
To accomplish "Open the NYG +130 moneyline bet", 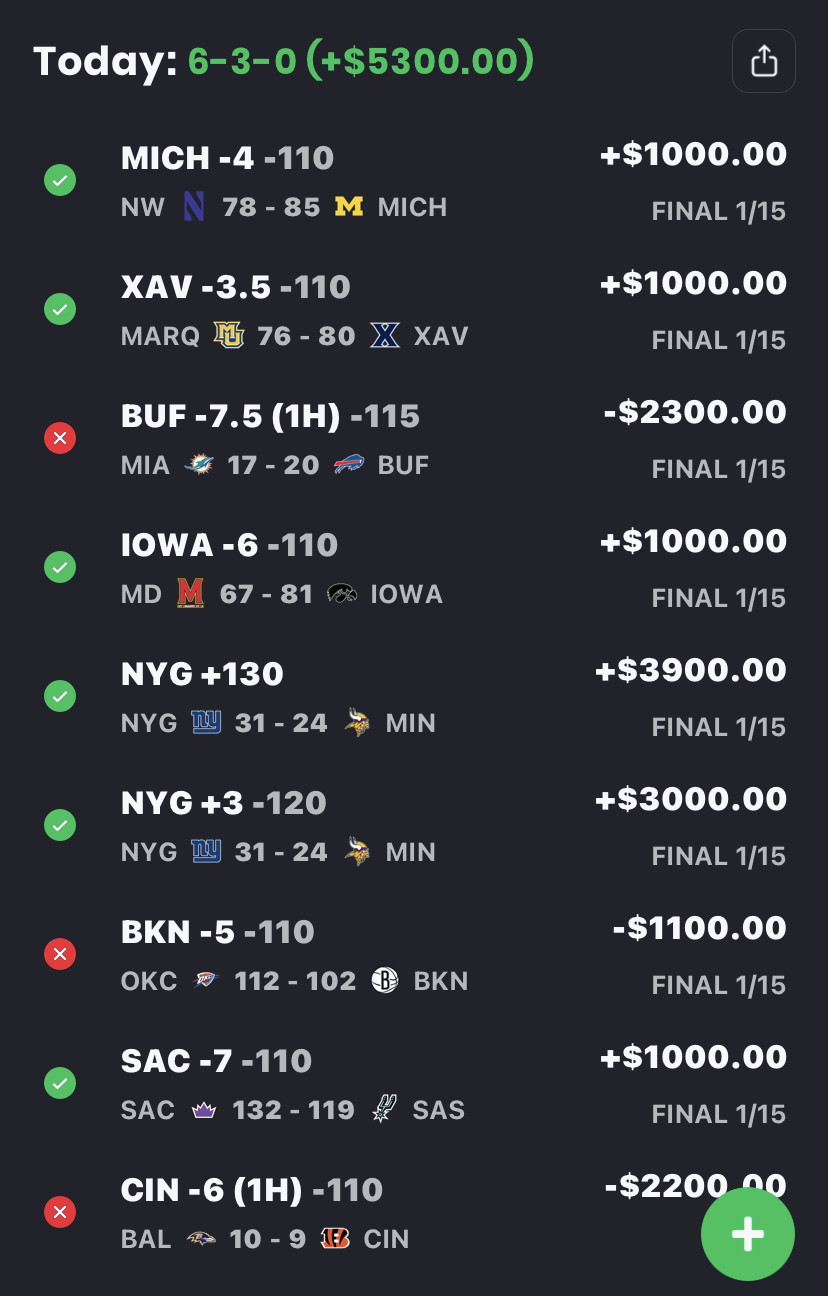I will tap(414, 697).
